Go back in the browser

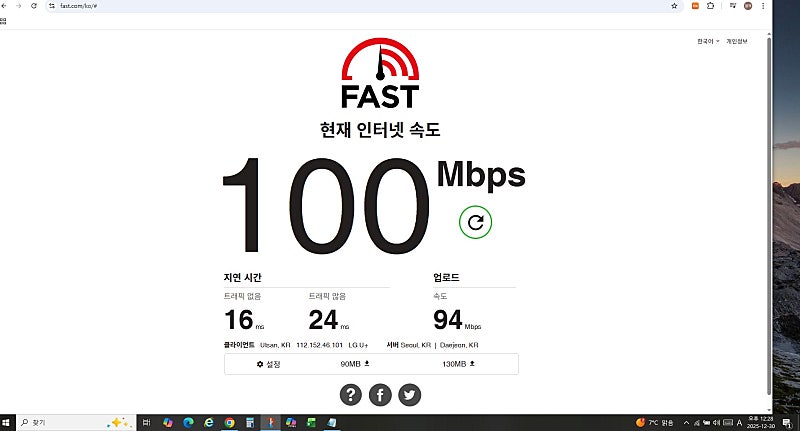coord(5,6)
